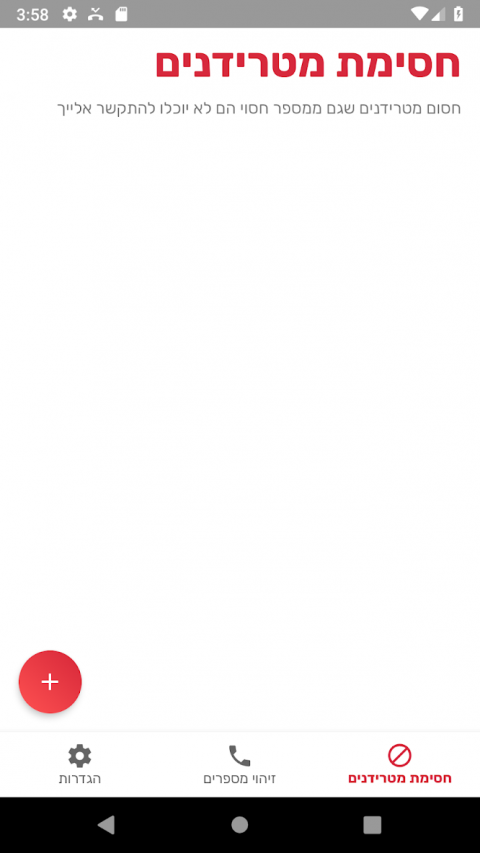This screenshot has height=853, width=480.
Task: Tap the red plus floating button
Action: [50, 682]
